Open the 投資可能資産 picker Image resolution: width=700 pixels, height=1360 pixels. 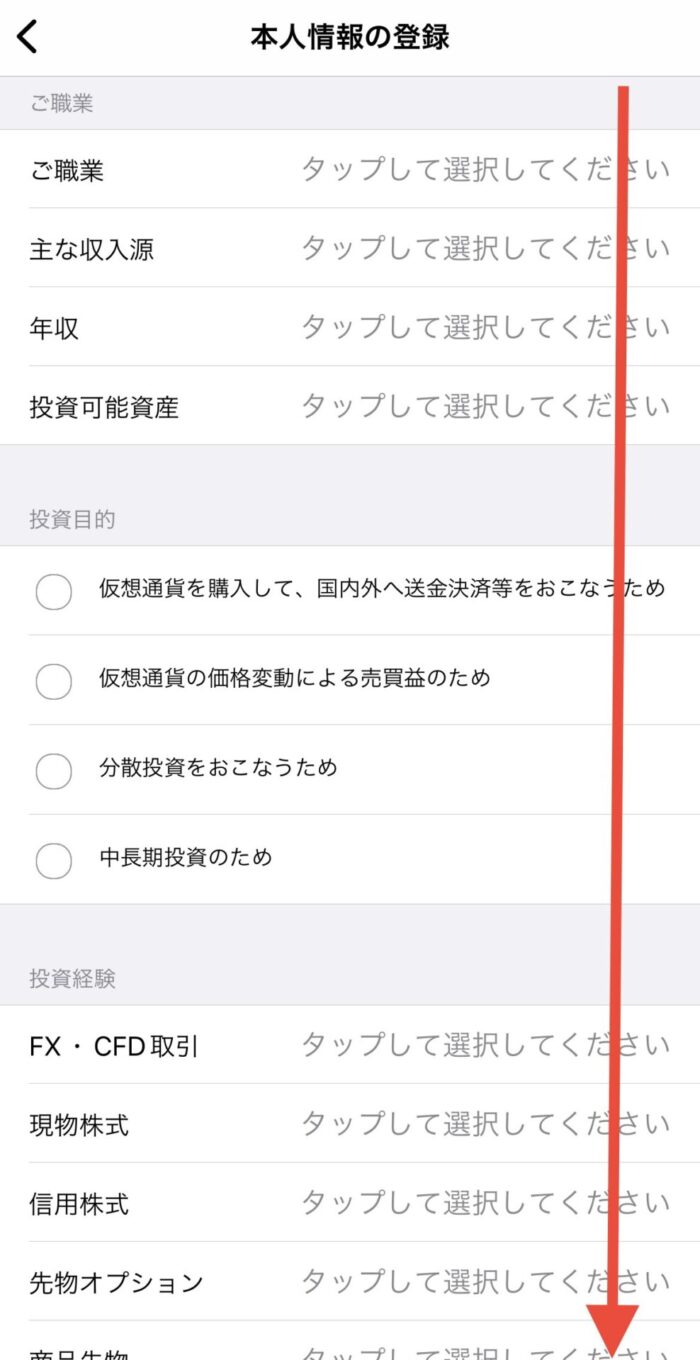(350, 406)
